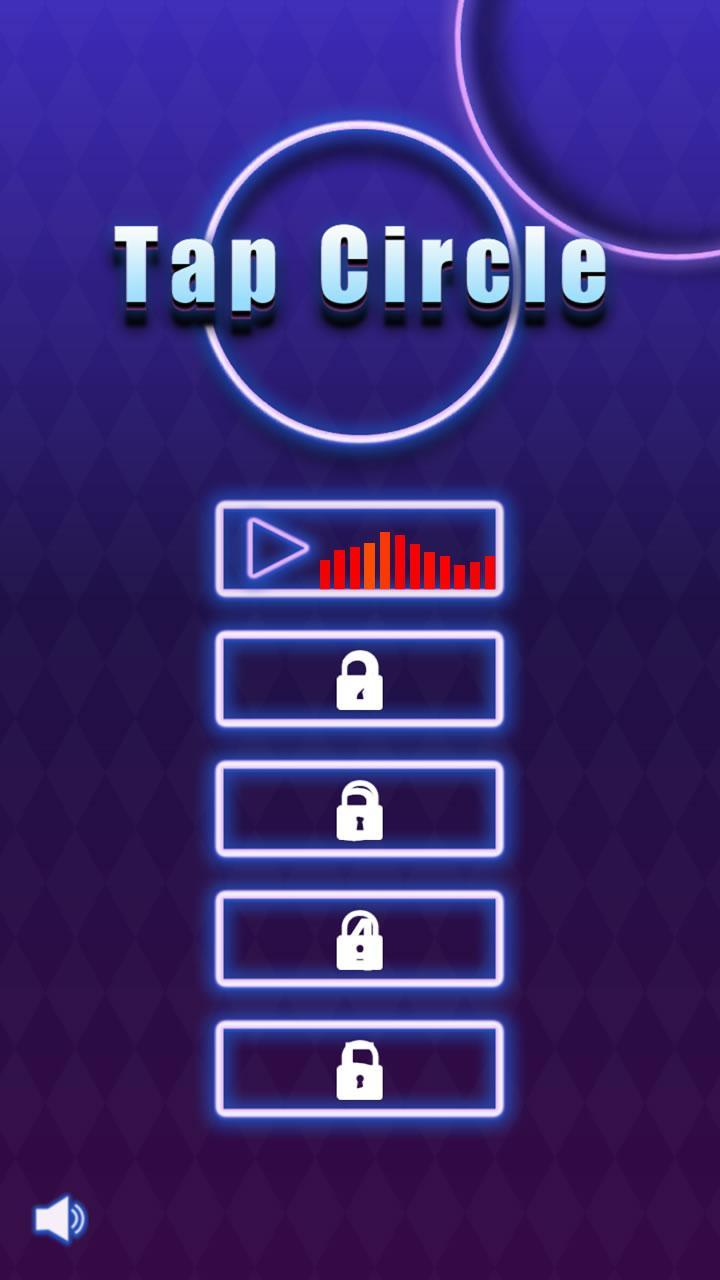The height and width of the screenshot is (1280, 720).
Task: Start the unlocked level with the play arrow
Action: pyautogui.click(x=359, y=550)
